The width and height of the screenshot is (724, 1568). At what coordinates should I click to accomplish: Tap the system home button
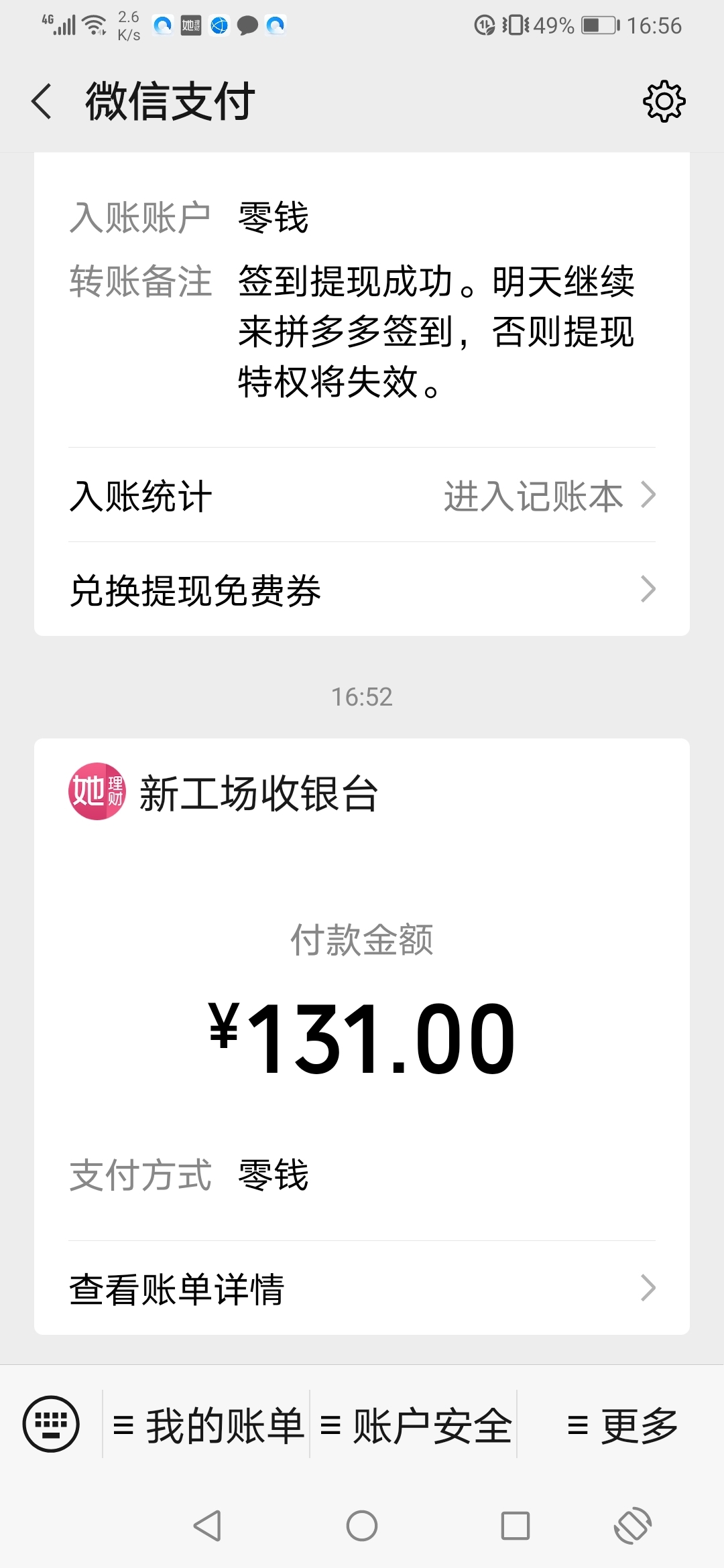pyautogui.click(x=362, y=1526)
